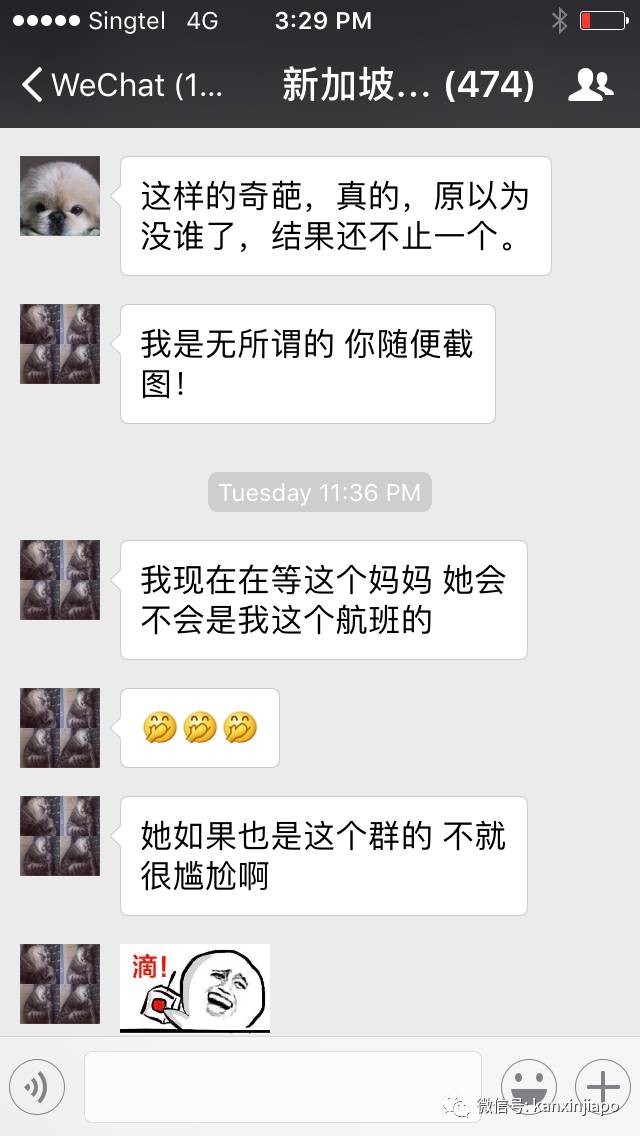Open the 滴! sticker image
This screenshot has height=1136, width=640.
pos(195,988)
